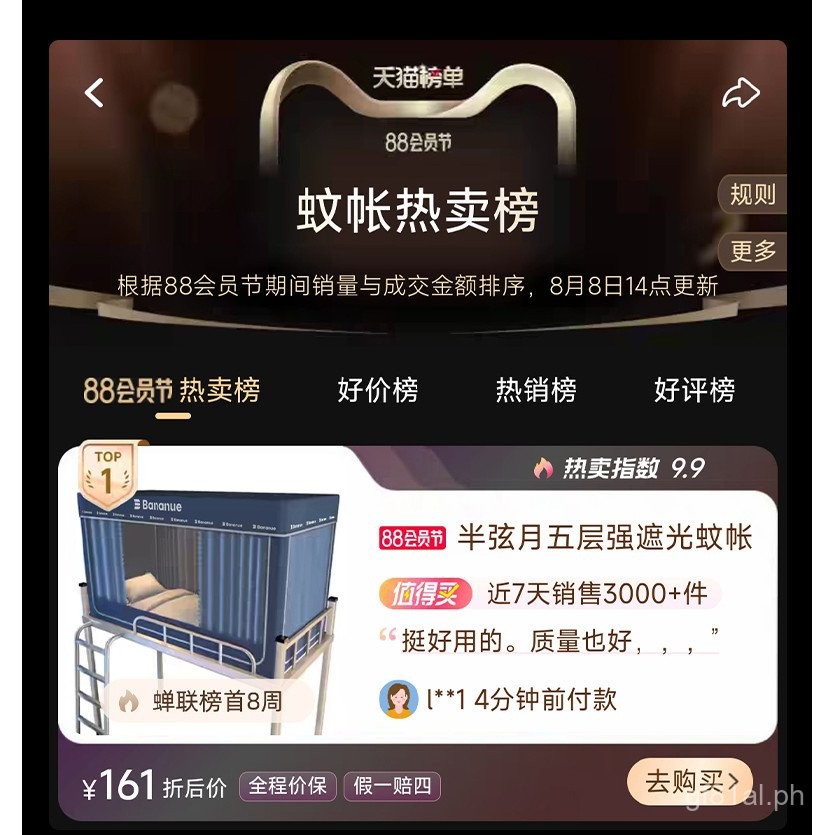Go back to the previous page
Image resolution: width=835 pixels, height=835 pixels.
[94, 93]
